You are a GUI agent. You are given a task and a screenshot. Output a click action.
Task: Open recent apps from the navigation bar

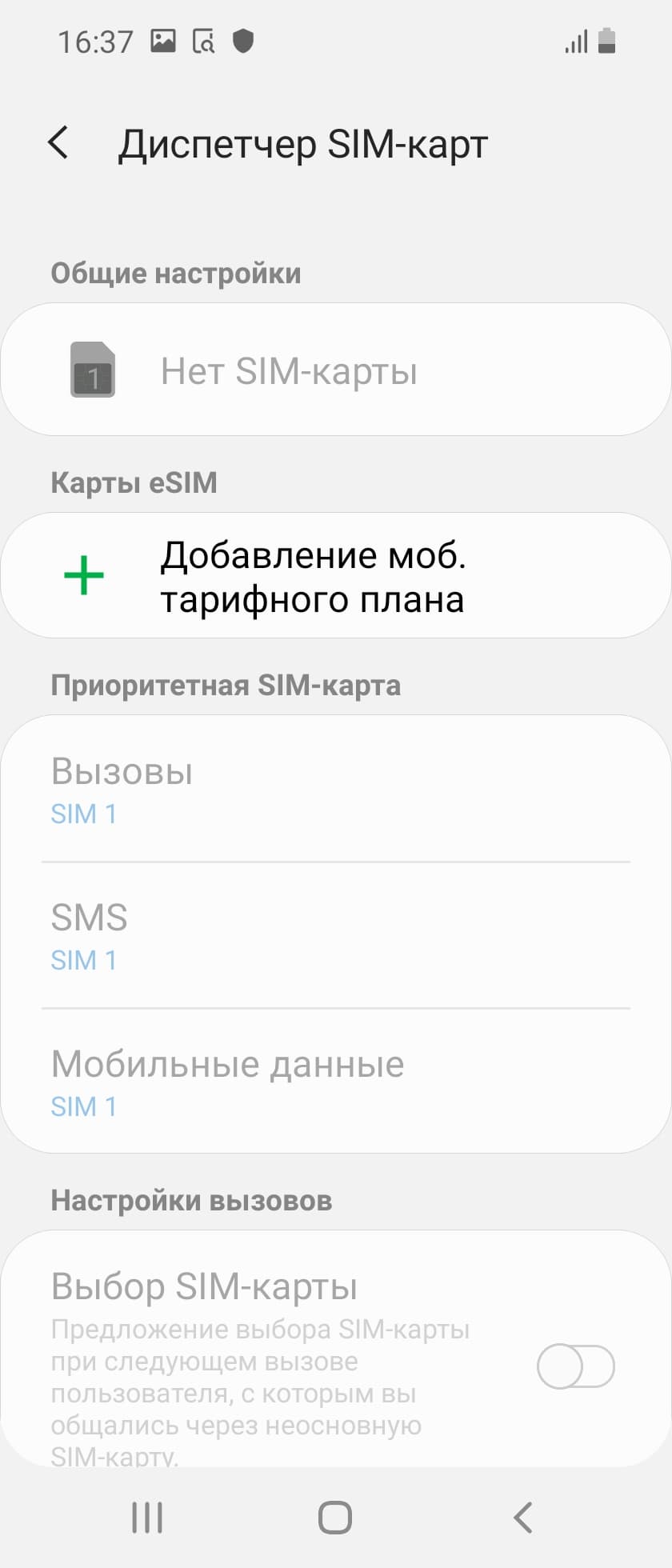point(147,1518)
